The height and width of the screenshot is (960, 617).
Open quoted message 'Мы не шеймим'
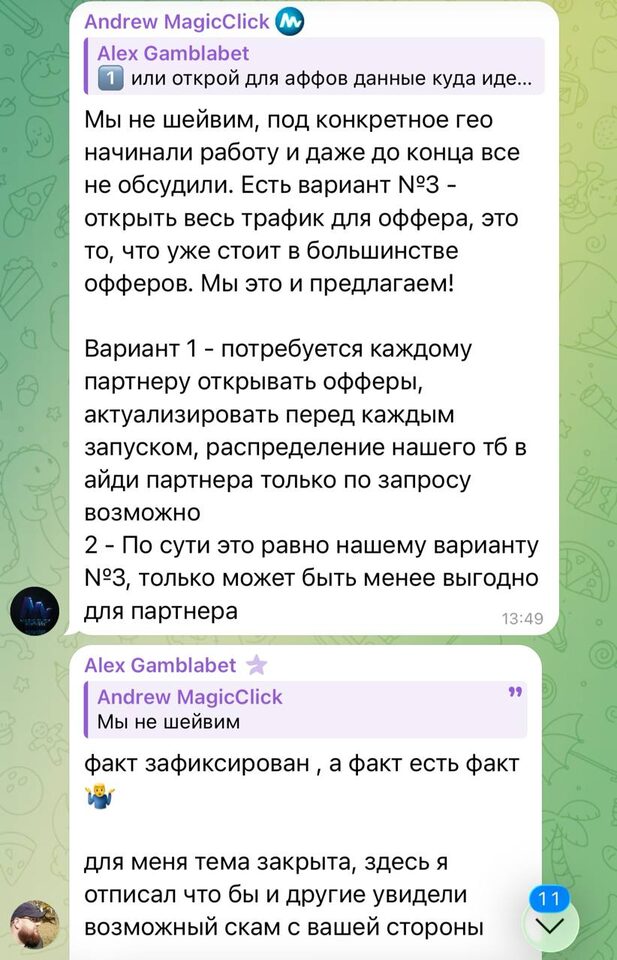(x=310, y=709)
